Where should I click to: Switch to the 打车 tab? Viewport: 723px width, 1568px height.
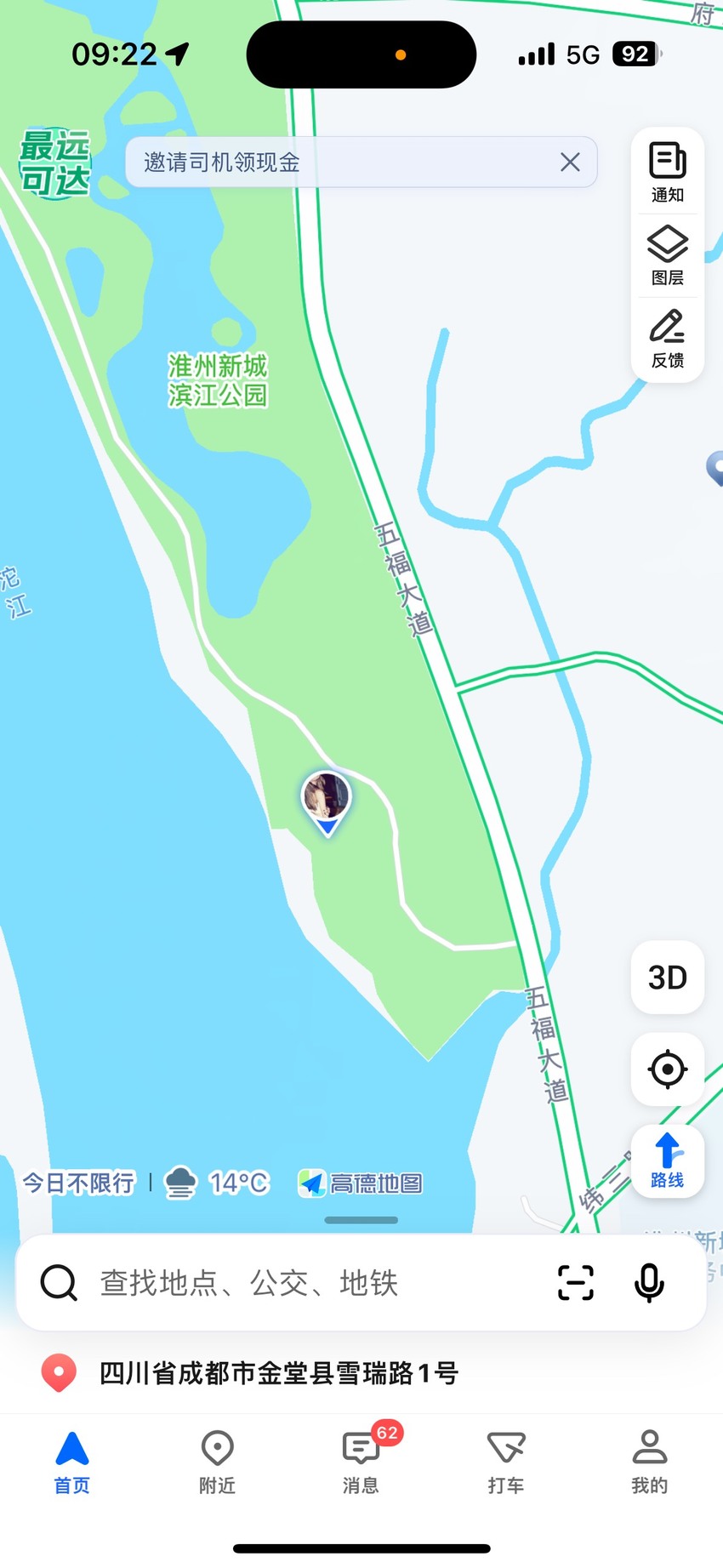[x=506, y=1462]
